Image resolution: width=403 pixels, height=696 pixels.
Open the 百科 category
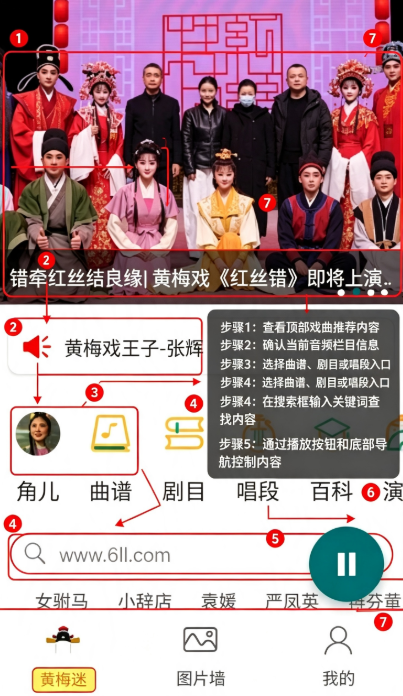[332, 492]
